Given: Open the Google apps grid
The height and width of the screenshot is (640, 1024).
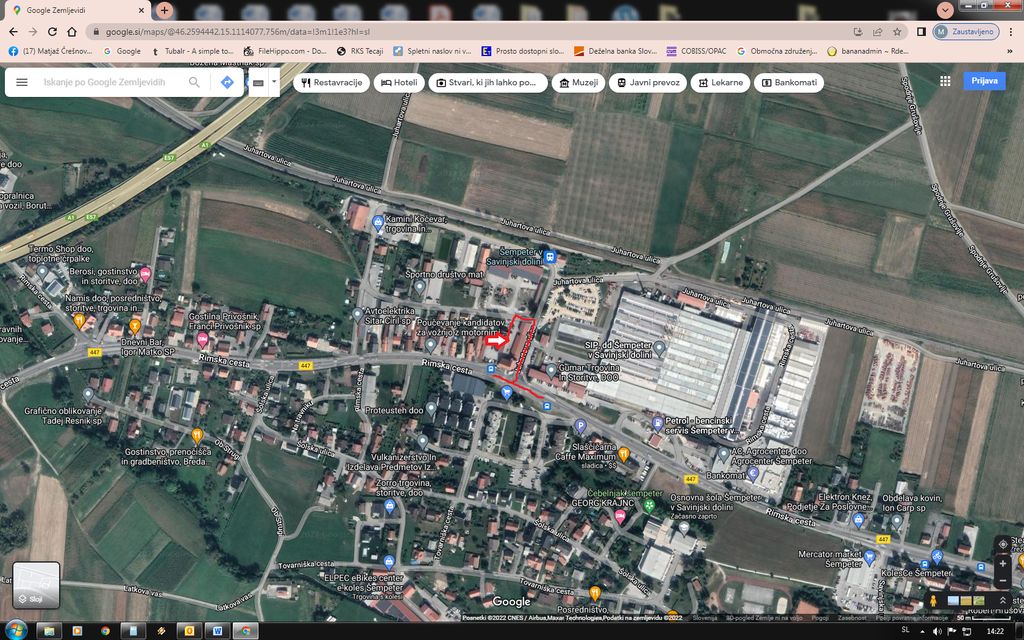Looking at the screenshot, I should coord(945,81).
